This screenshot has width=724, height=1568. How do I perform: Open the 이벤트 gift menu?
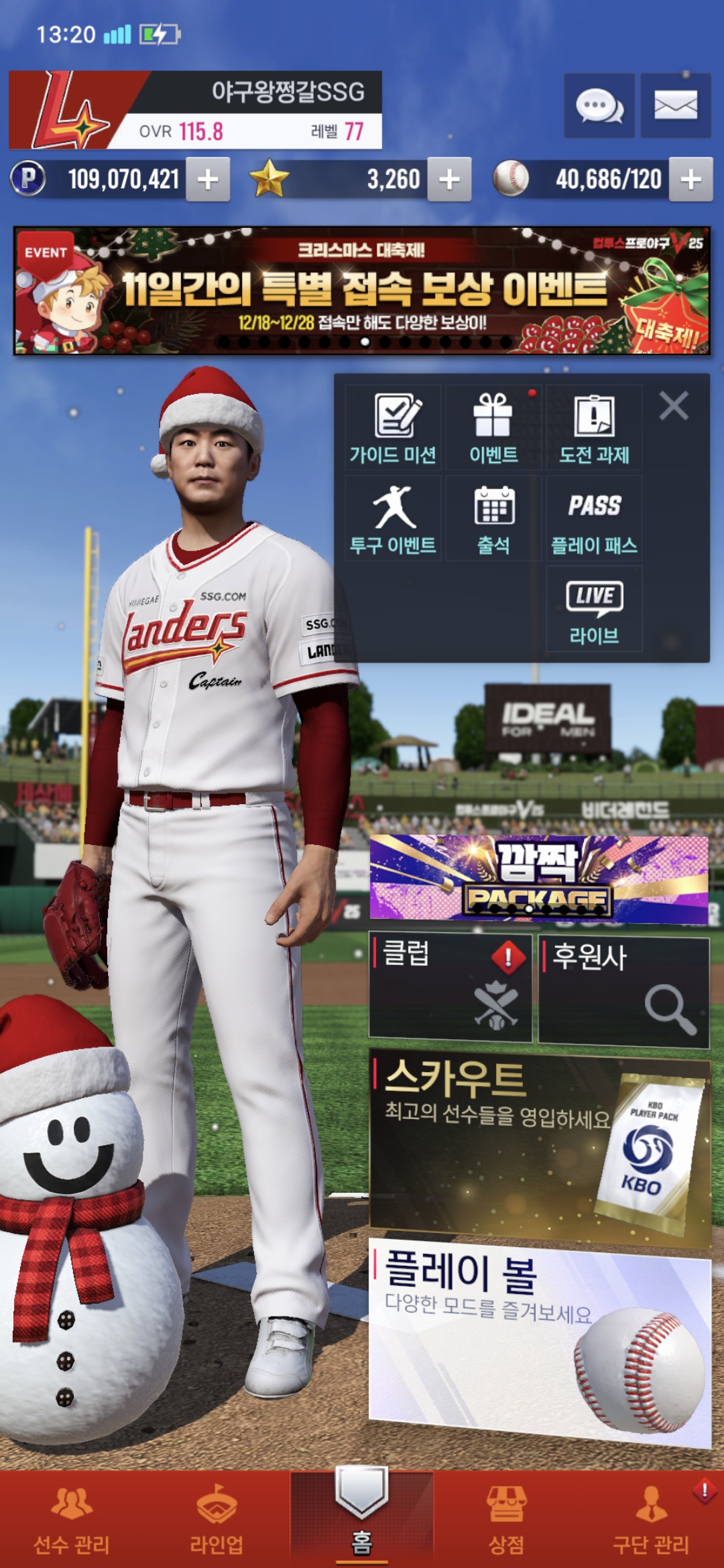click(493, 428)
